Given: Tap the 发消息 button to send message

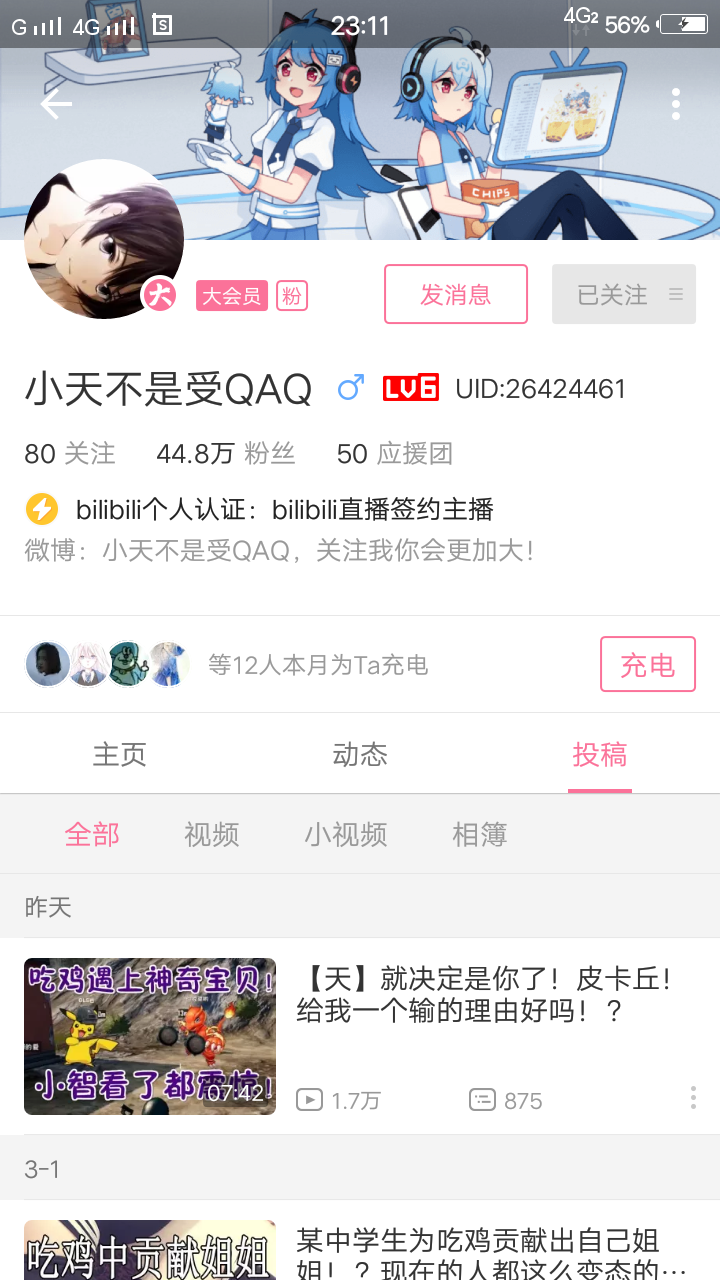Looking at the screenshot, I should coord(456,294).
